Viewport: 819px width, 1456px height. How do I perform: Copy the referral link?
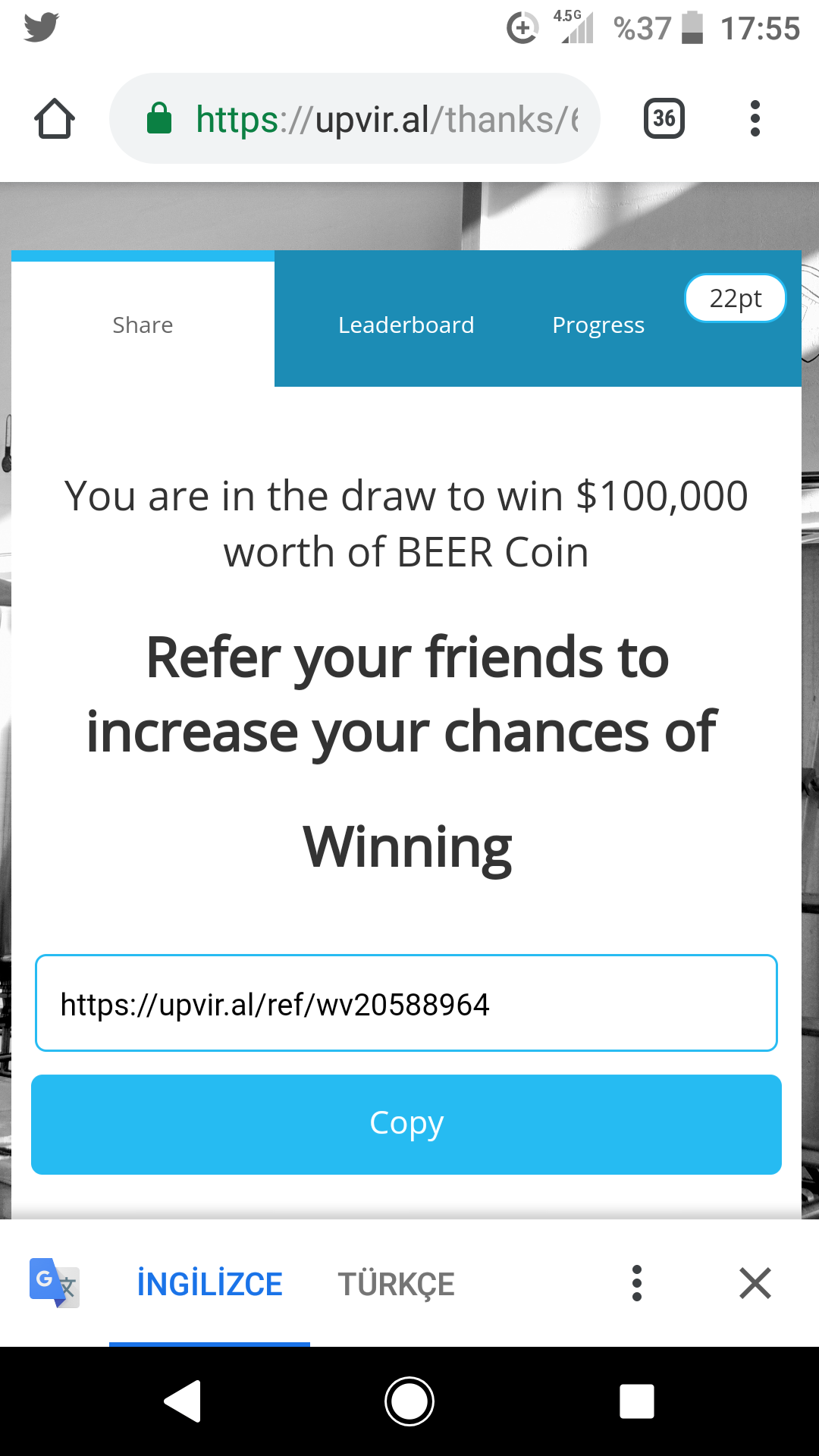click(x=406, y=1124)
